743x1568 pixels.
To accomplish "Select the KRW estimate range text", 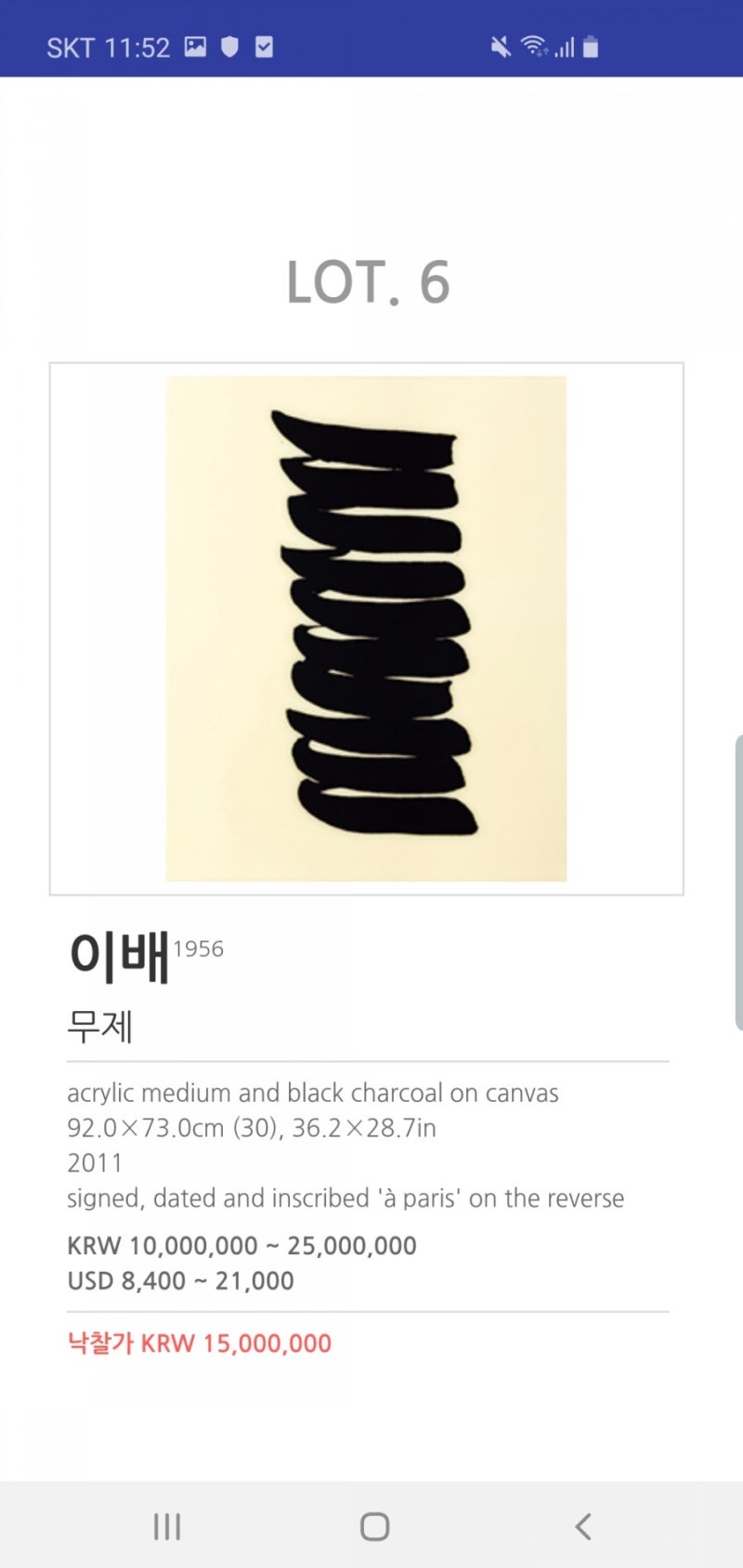I will pyautogui.click(x=241, y=1245).
